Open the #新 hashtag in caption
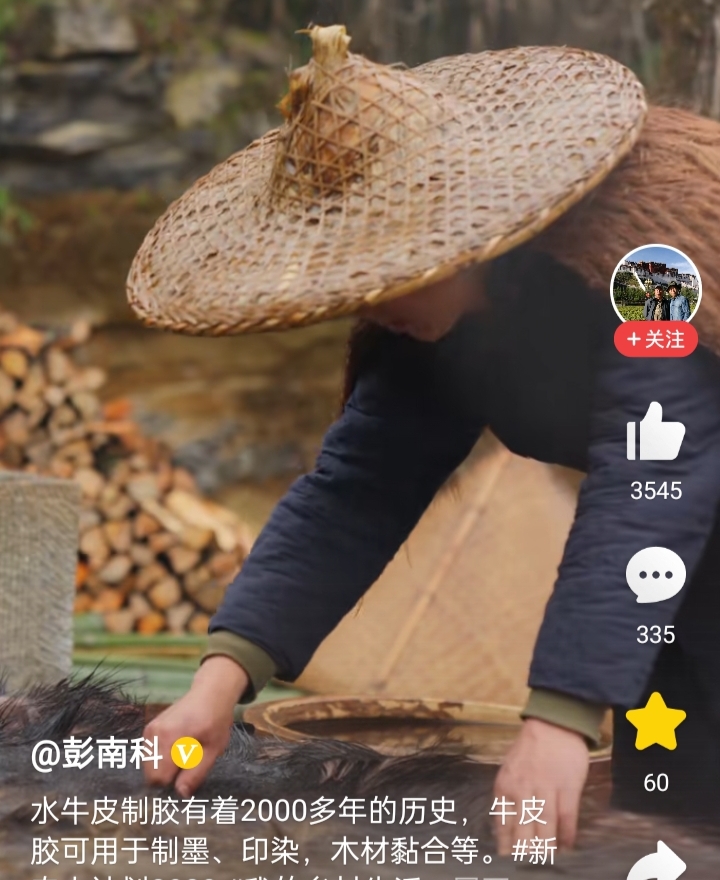This screenshot has width=720, height=880. tap(535, 850)
